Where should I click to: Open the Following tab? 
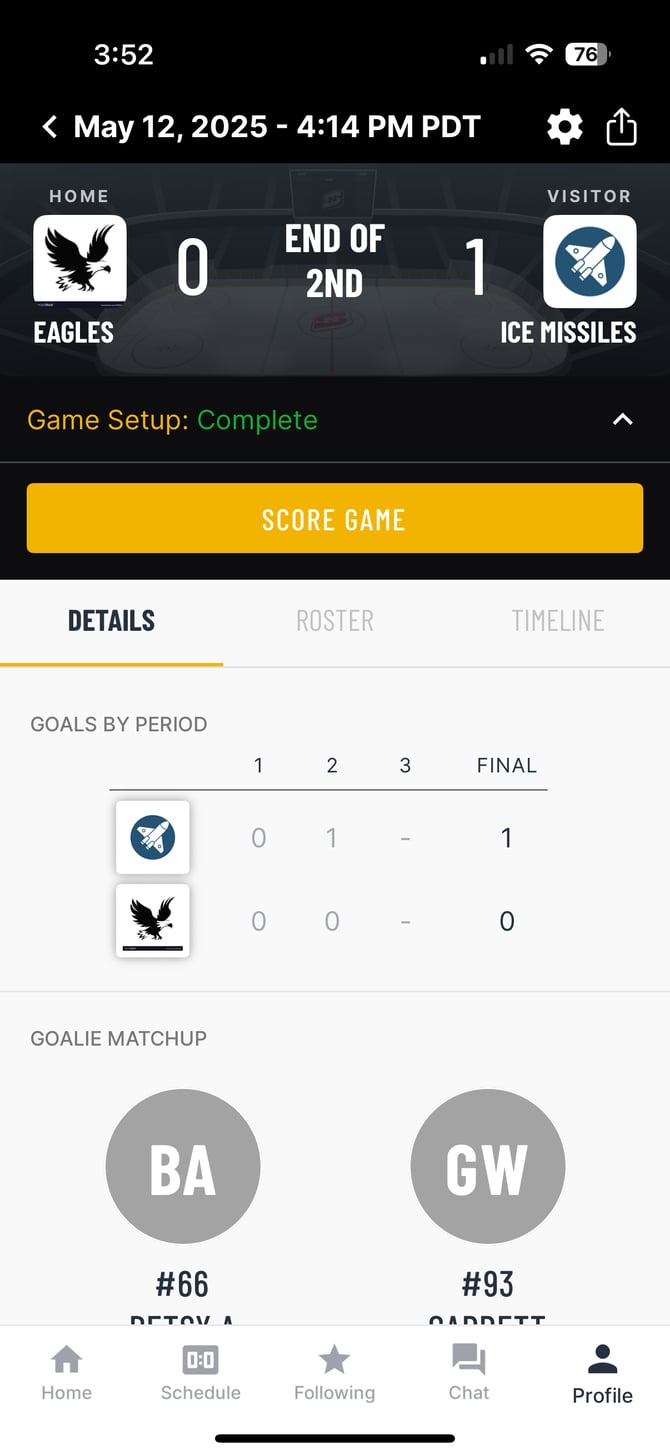[x=334, y=1373]
